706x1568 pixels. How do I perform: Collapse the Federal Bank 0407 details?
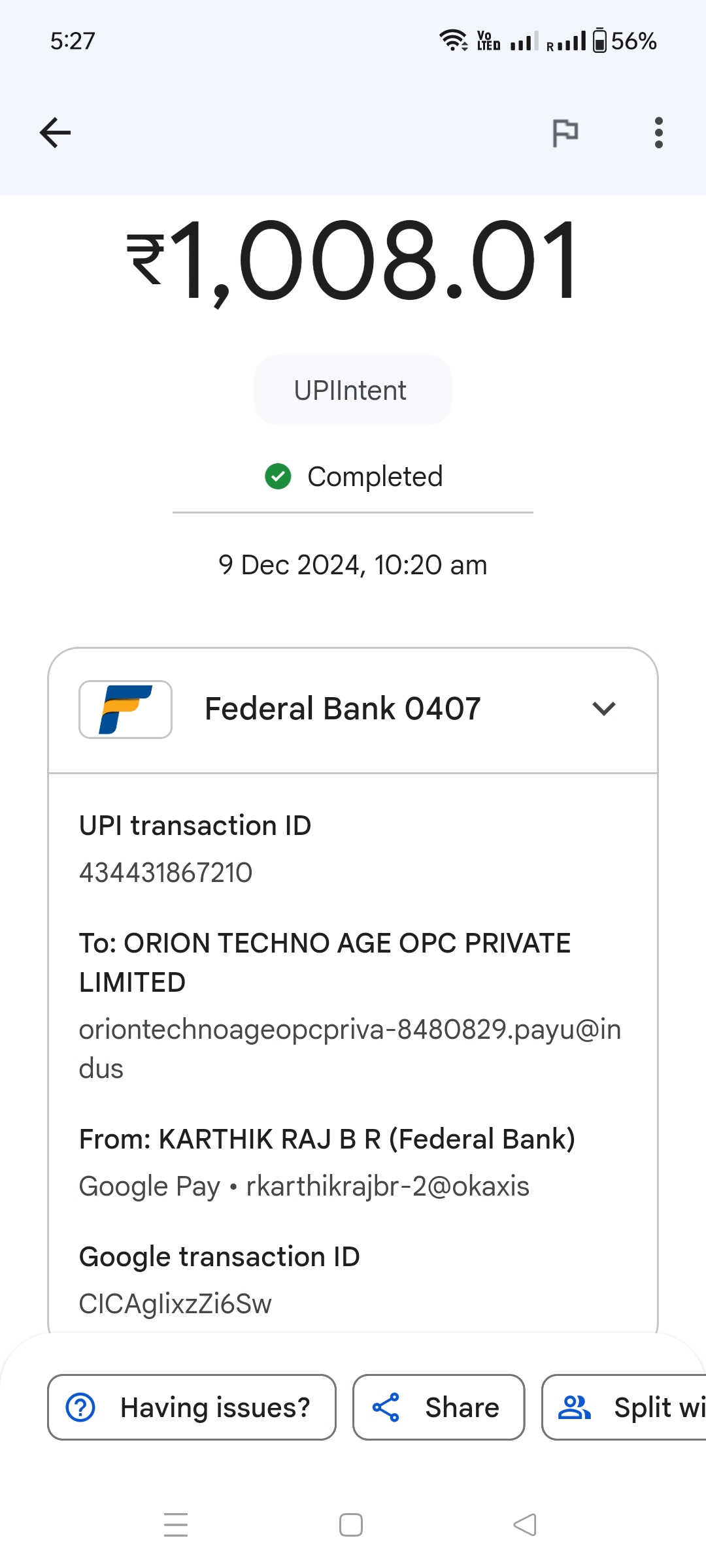603,709
